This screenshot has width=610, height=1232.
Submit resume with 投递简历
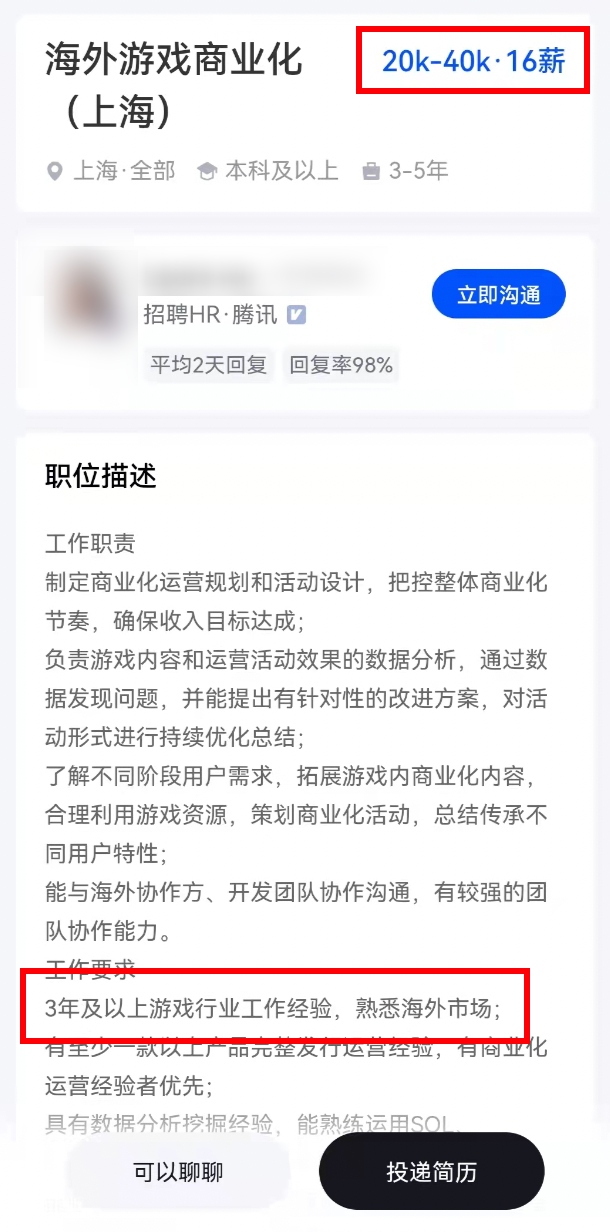click(431, 1172)
